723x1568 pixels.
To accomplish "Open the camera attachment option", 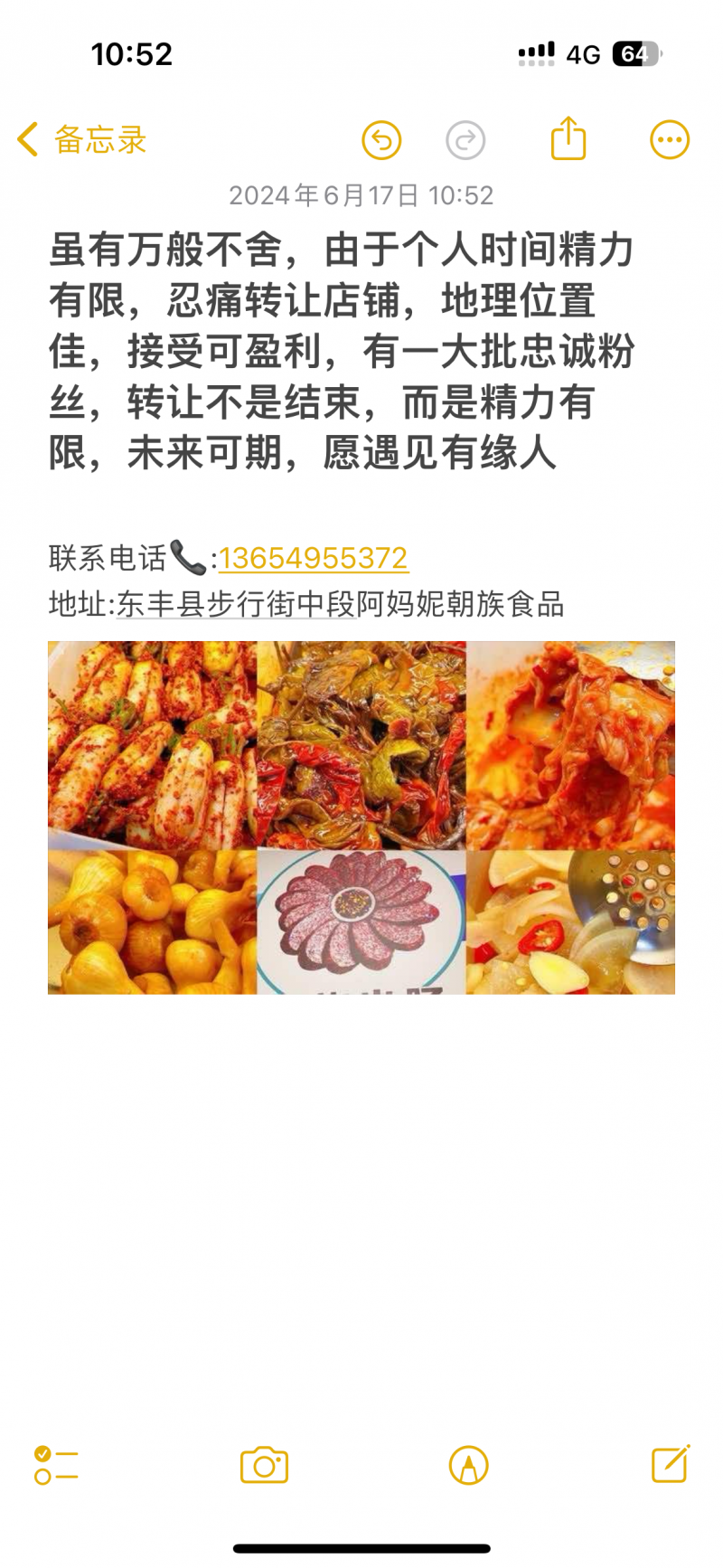I will [264, 1465].
